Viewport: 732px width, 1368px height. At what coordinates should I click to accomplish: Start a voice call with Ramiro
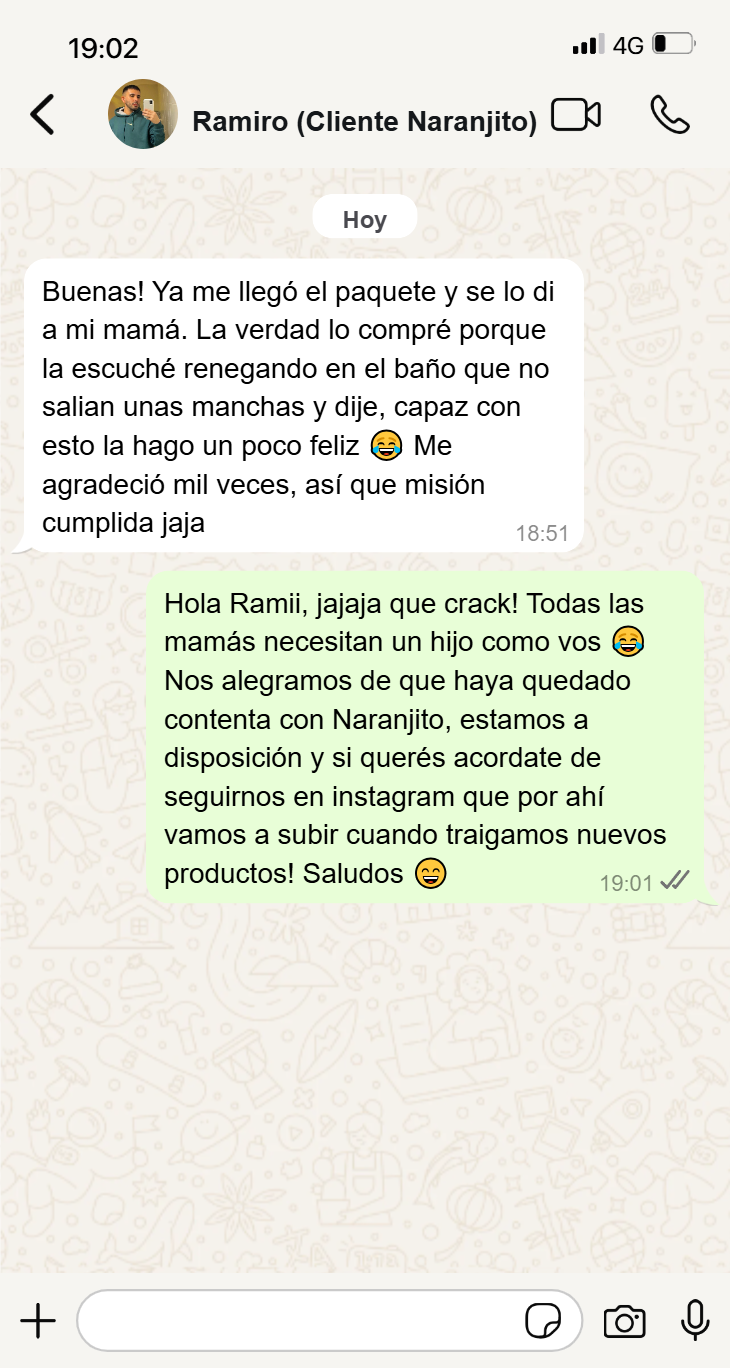coord(670,115)
